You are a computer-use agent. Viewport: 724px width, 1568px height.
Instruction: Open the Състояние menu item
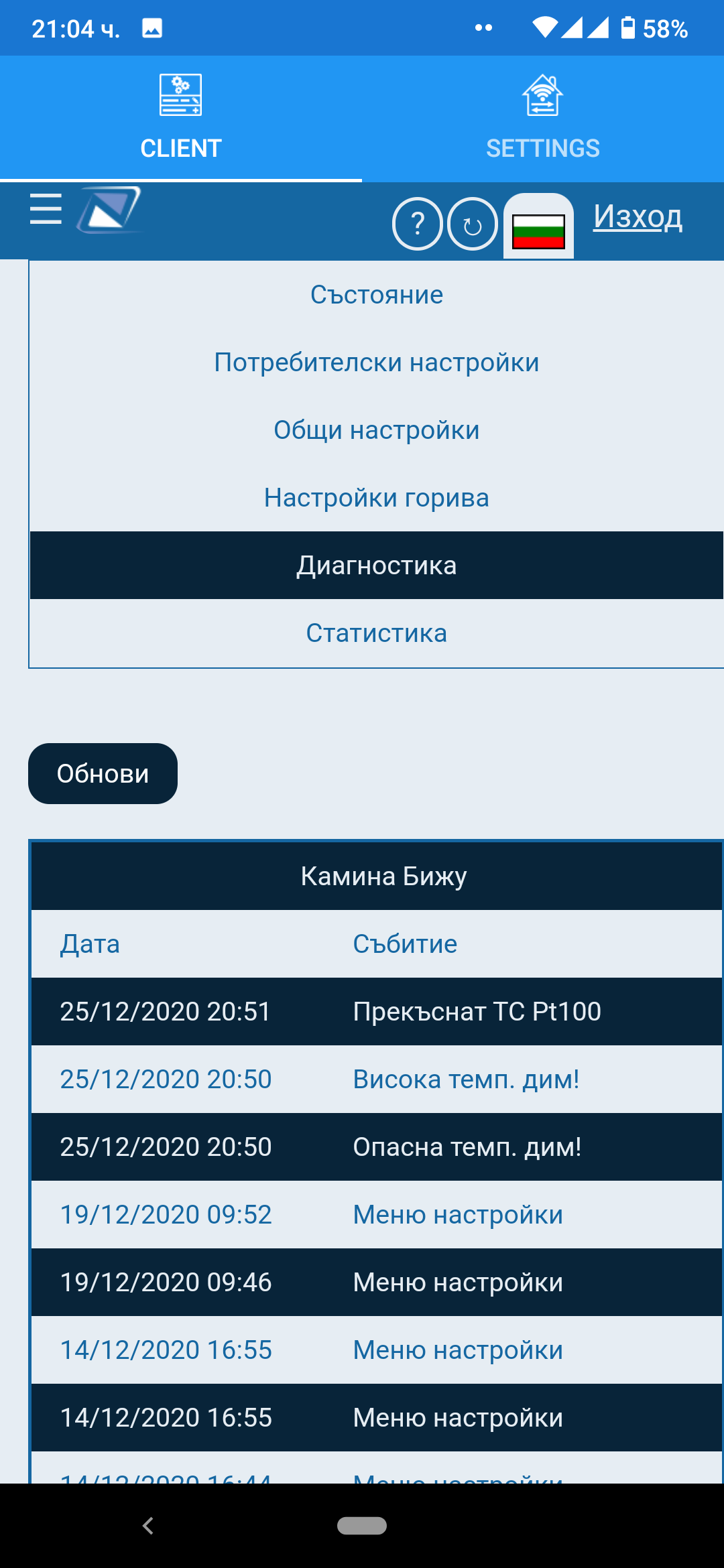coord(377,295)
